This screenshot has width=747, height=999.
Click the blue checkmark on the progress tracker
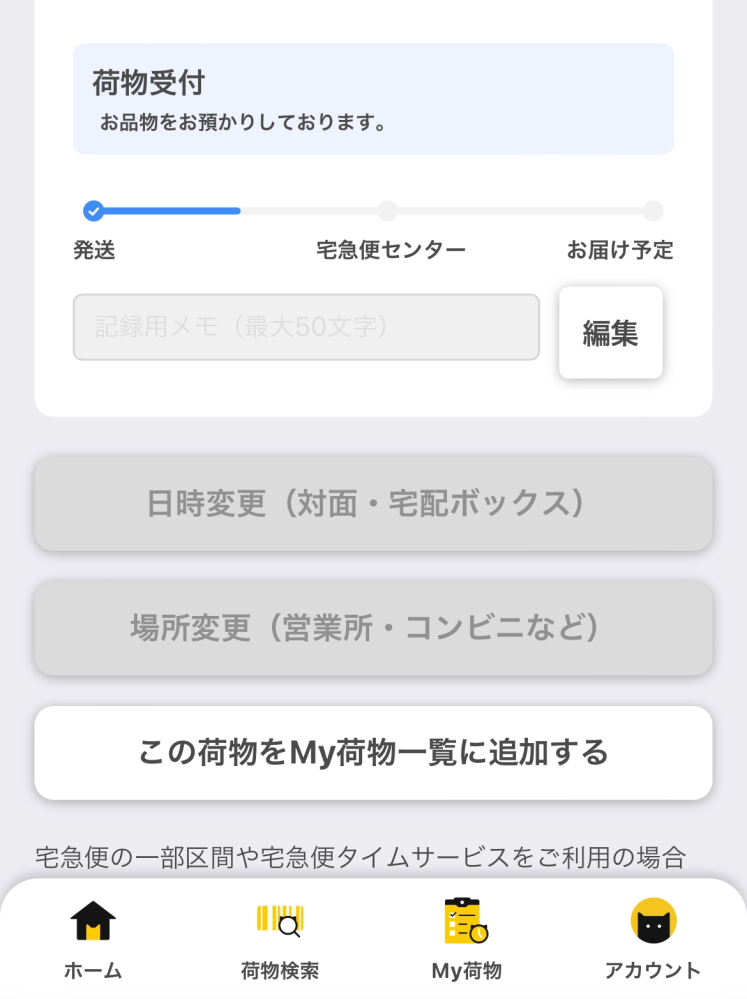[x=93, y=211]
